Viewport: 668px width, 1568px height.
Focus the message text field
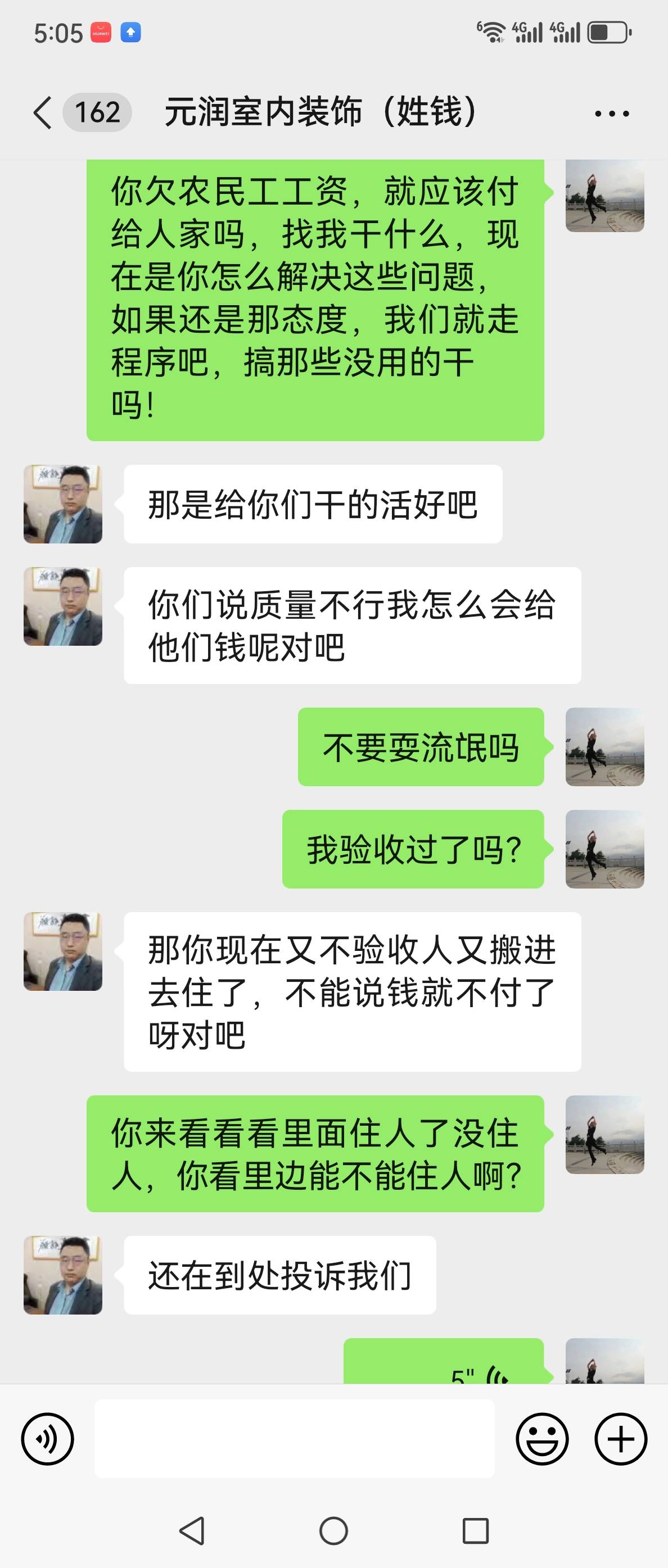pos(294,1438)
